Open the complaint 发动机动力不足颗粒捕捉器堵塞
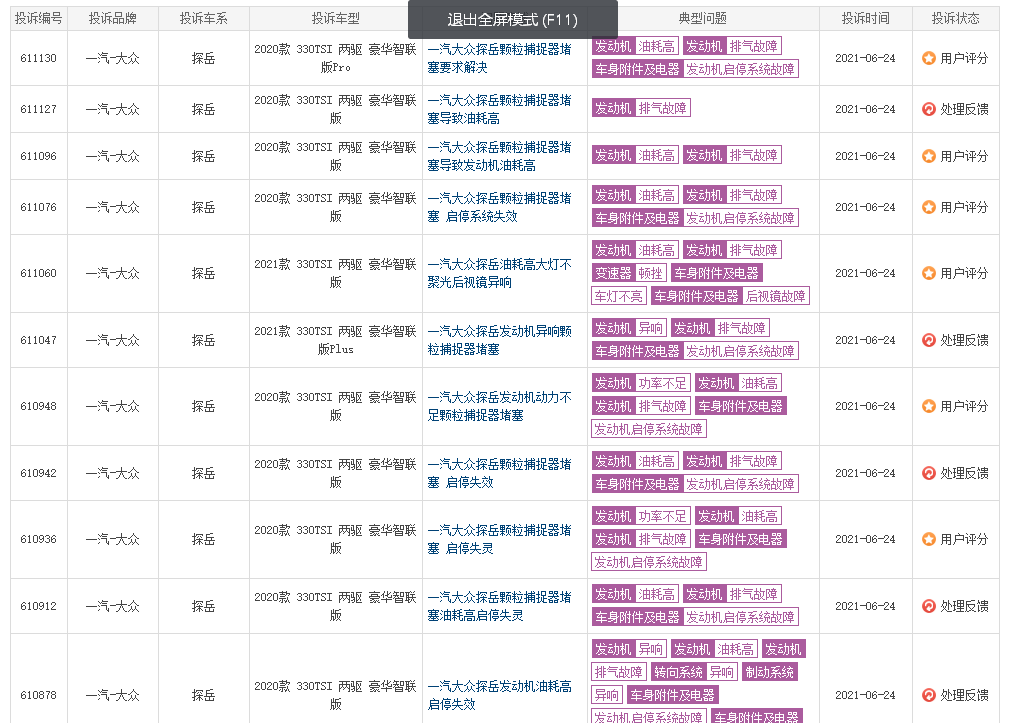1022x723 pixels. [x=499, y=406]
